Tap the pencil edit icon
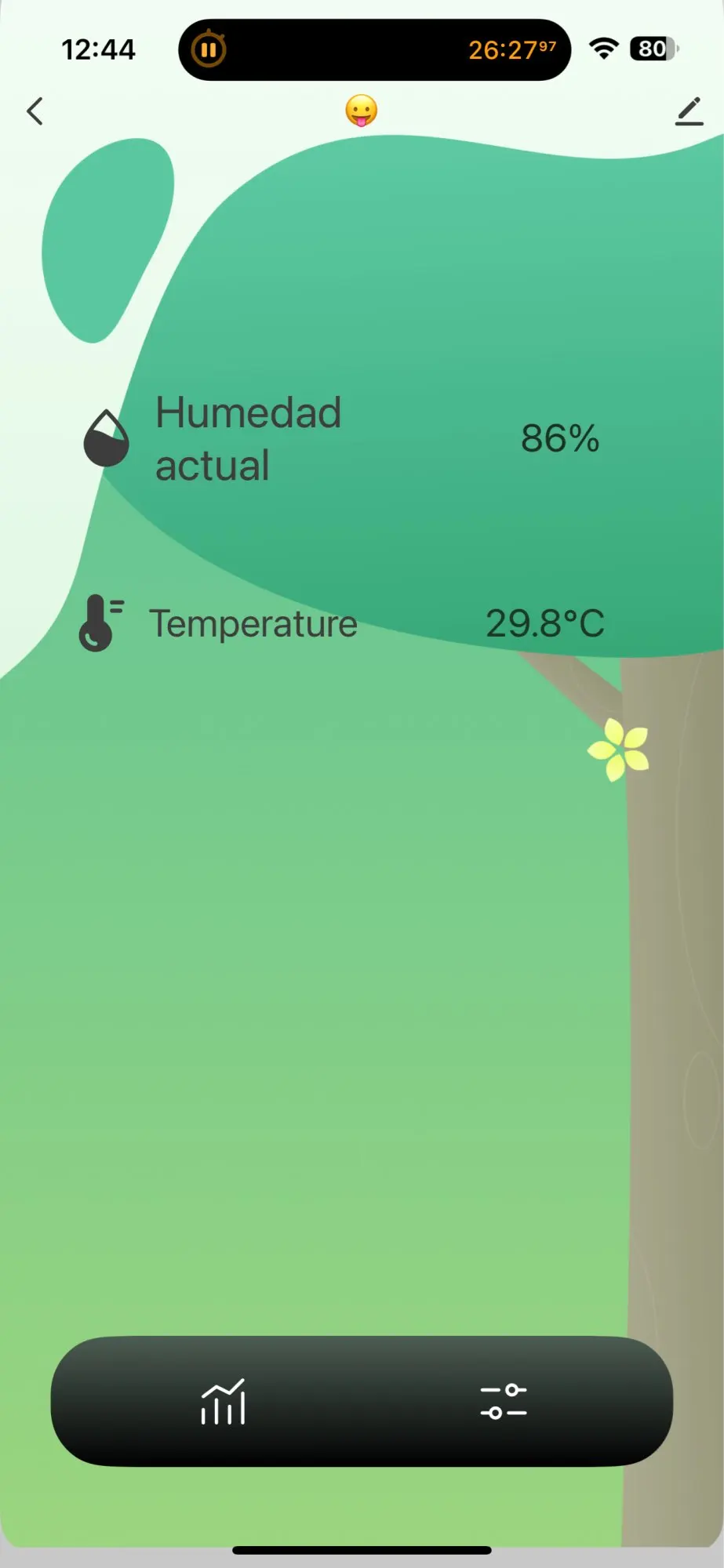The height and width of the screenshot is (1568, 724). tap(689, 111)
